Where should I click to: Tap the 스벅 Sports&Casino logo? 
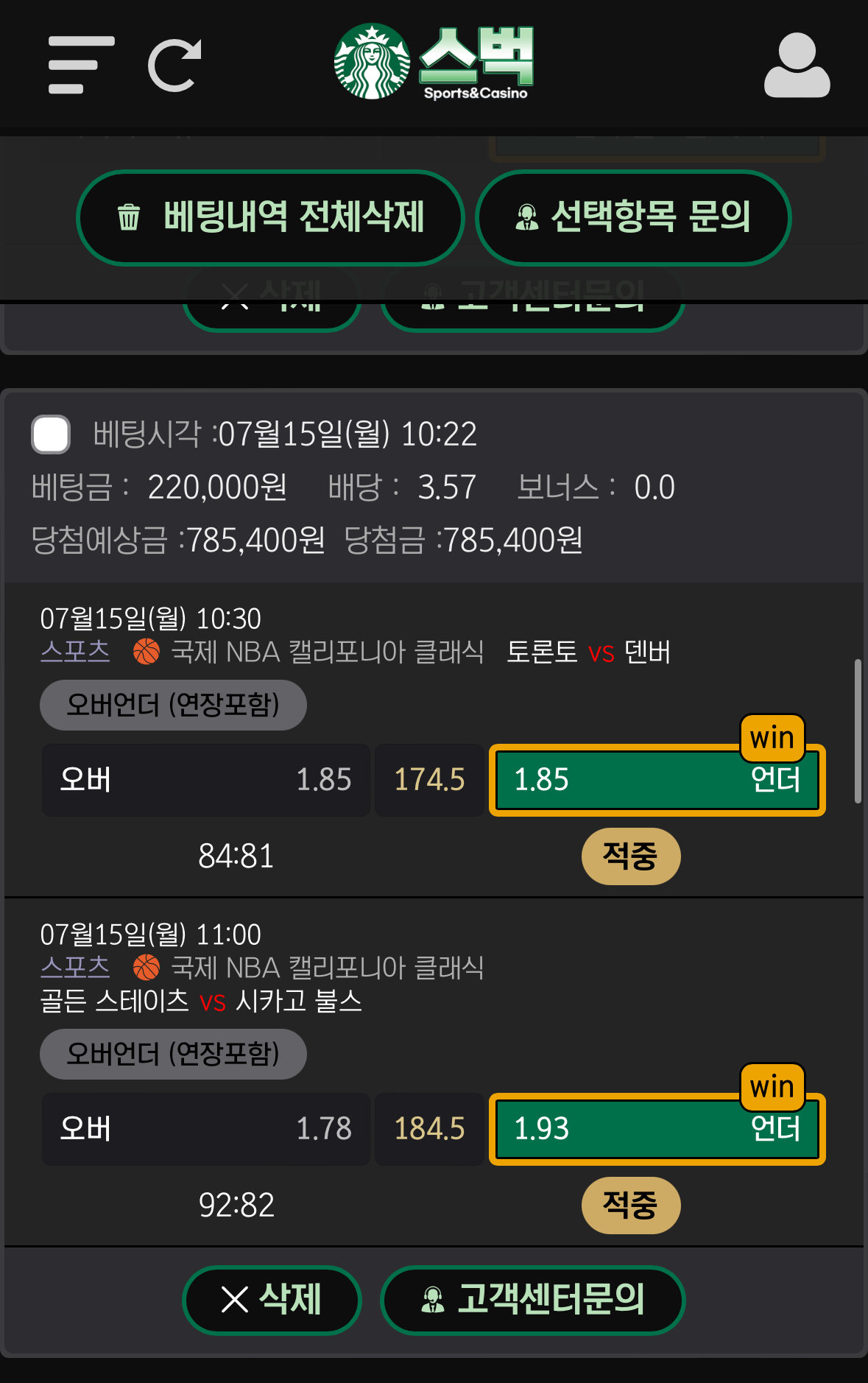click(434, 63)
